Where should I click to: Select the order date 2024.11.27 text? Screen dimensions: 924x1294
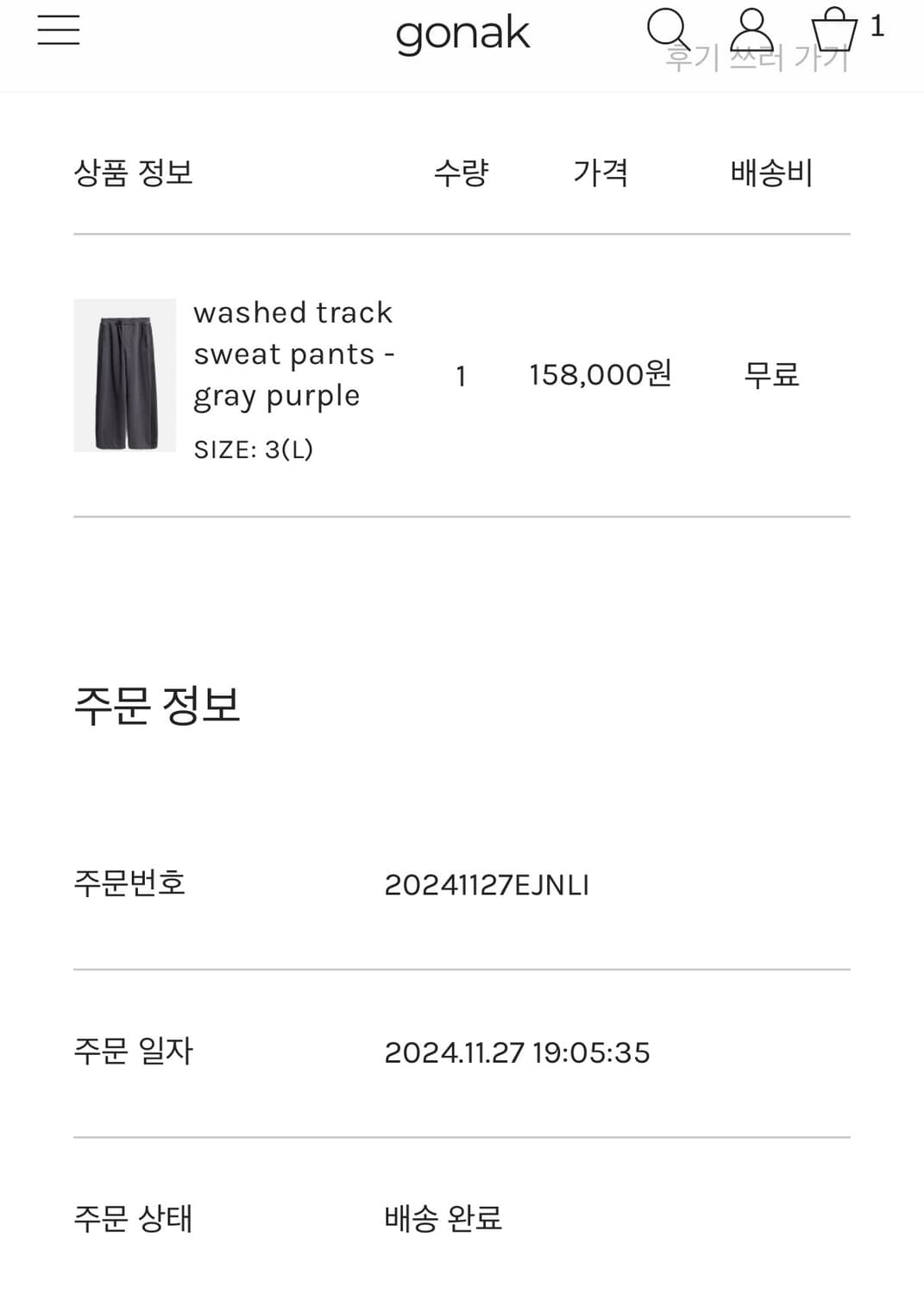coord(518,1051)
